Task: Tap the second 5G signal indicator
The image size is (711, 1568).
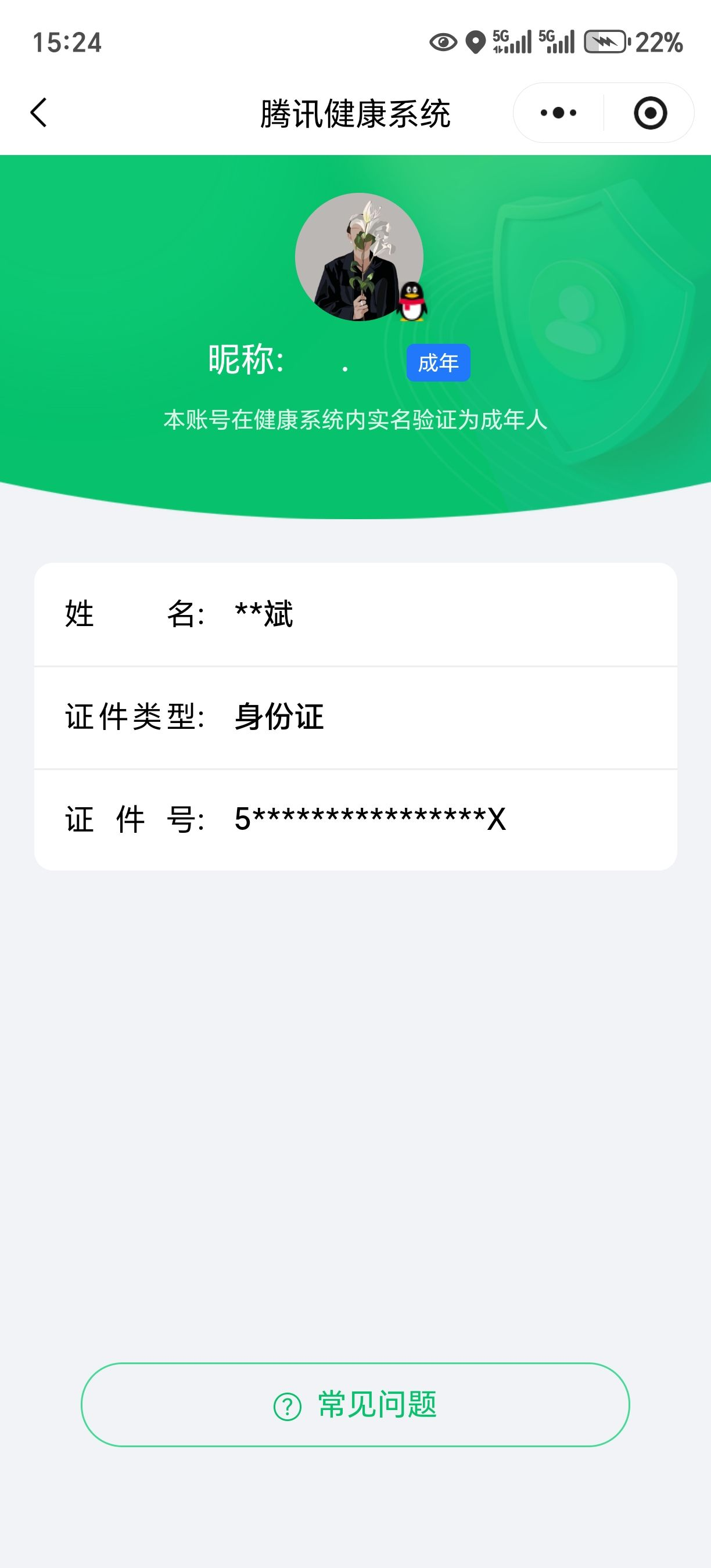Action: pos(557,41)
